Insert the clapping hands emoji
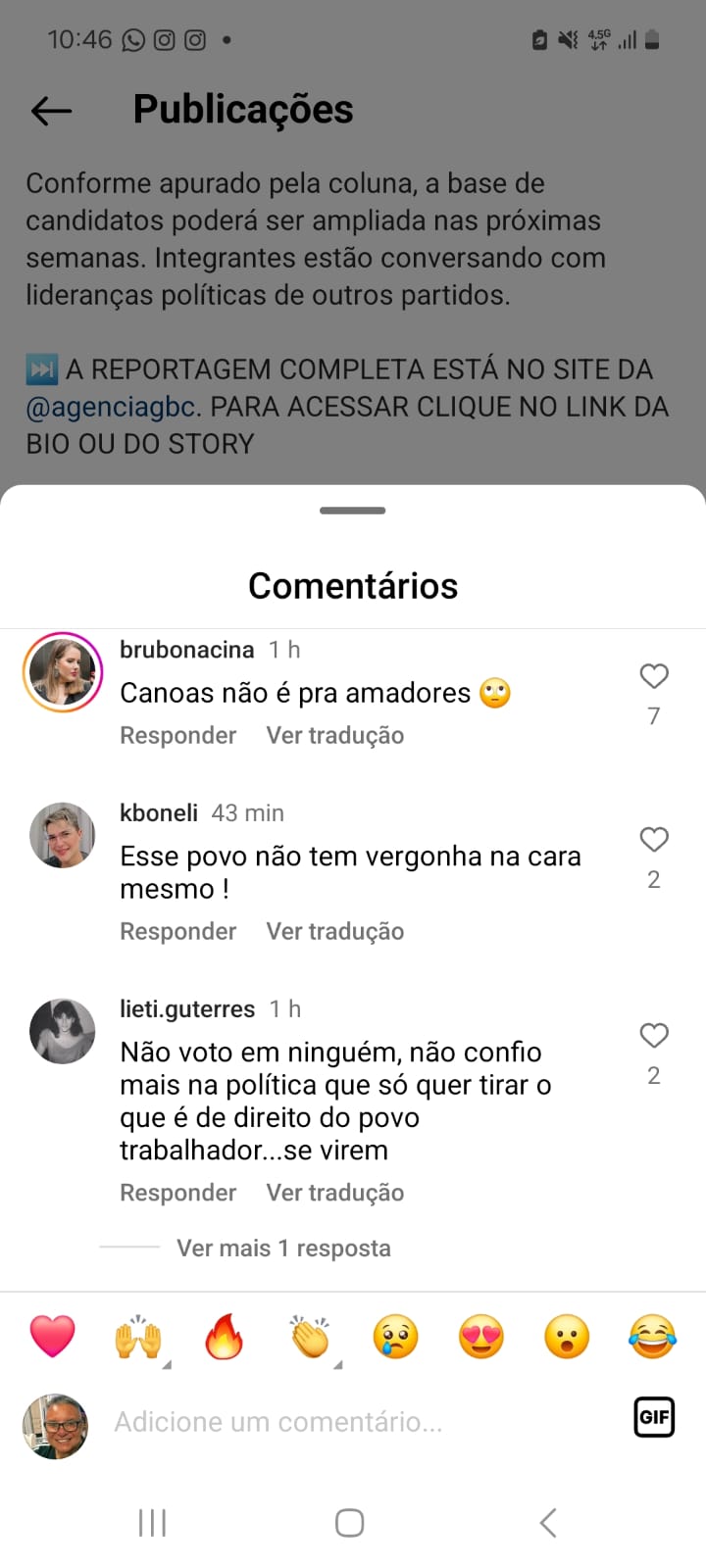The image size is (706, 1568). 310,1337
